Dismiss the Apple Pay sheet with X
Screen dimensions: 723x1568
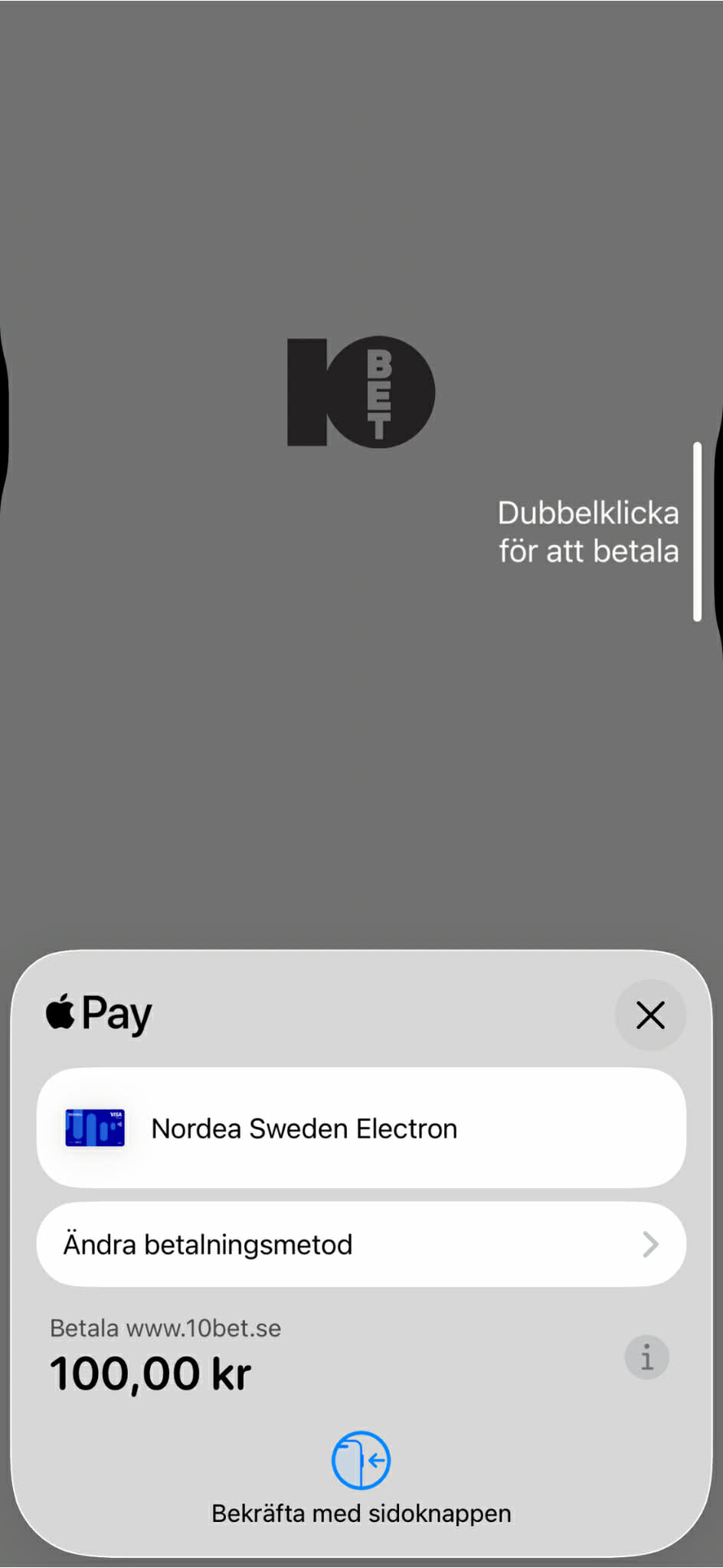(649, 1015)
